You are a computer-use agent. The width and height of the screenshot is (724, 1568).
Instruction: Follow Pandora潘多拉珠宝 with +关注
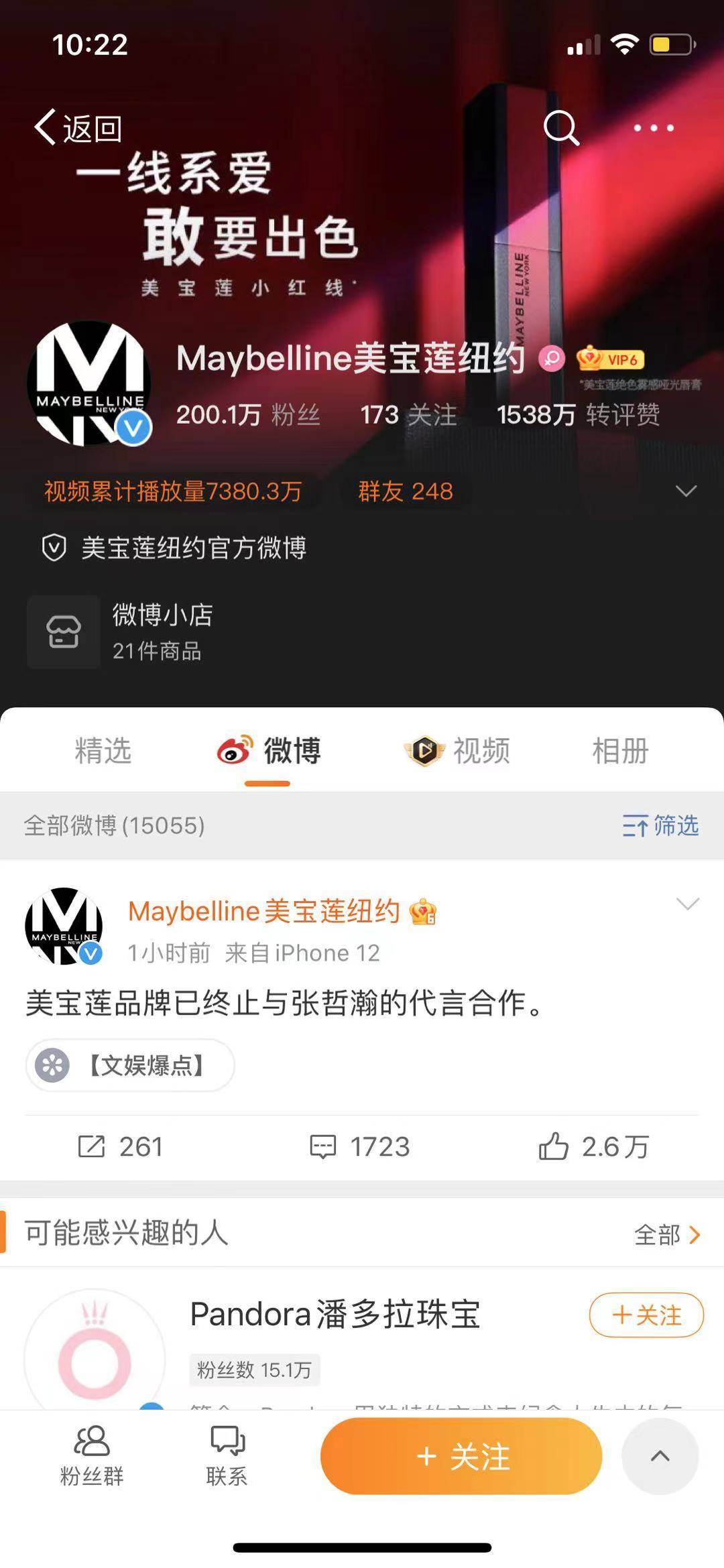coord(646,1315)
